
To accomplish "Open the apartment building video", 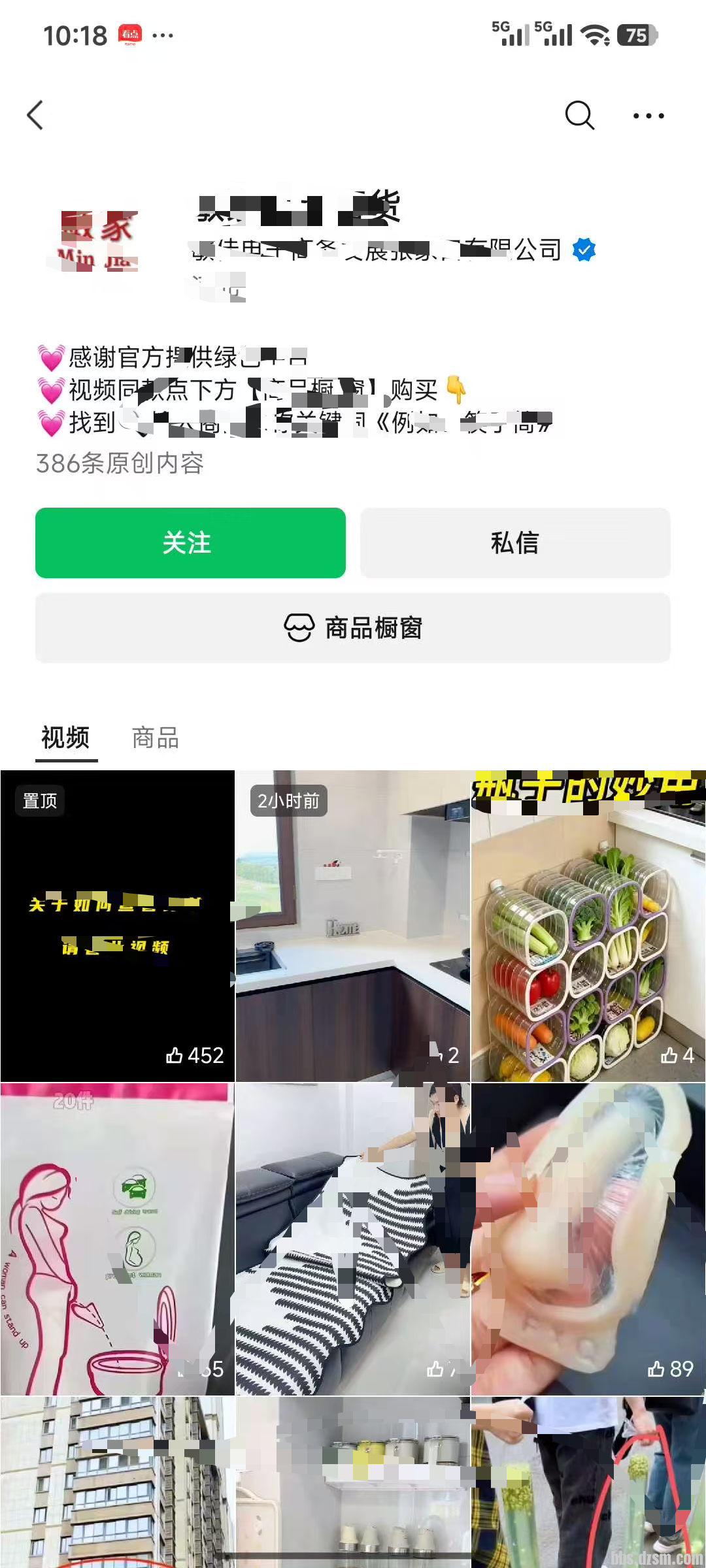I will 118,1482.
